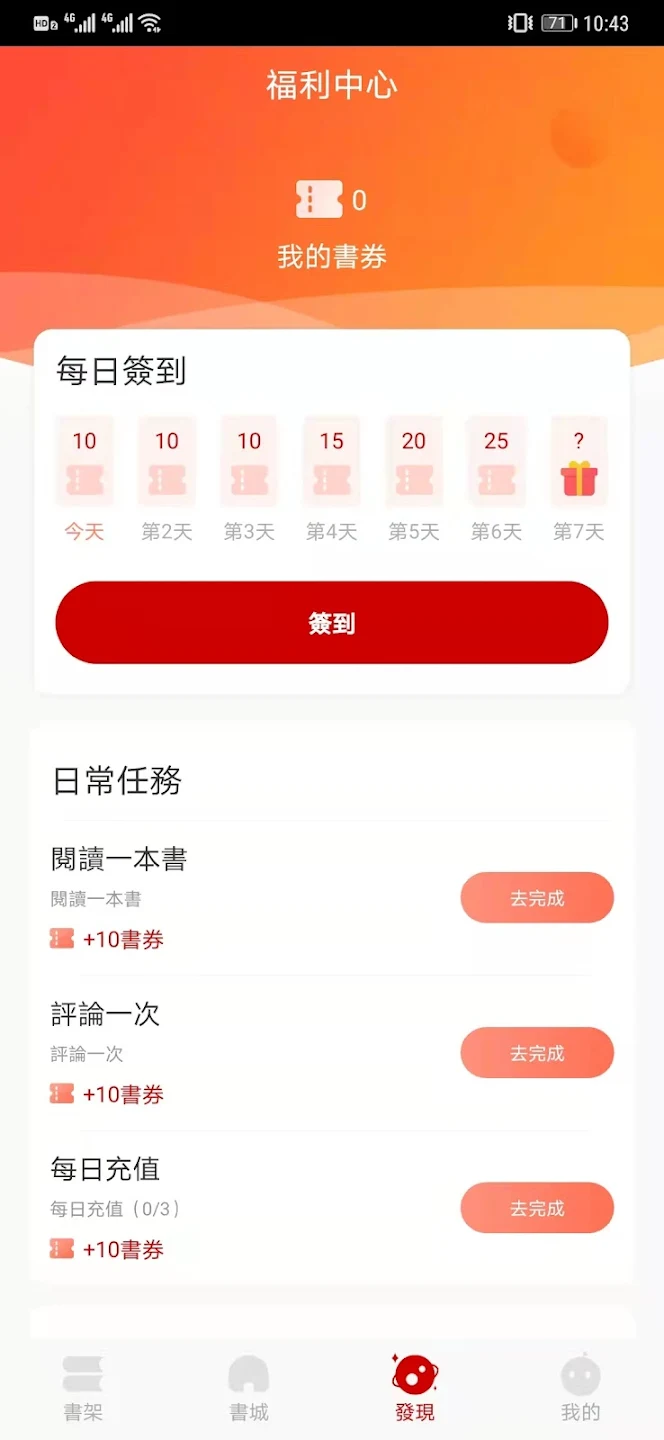This screenshot has width=664, height=1440.
Task: Switch to the 書架 tab
Action: pyautogui.click(x=83, y=1388)
